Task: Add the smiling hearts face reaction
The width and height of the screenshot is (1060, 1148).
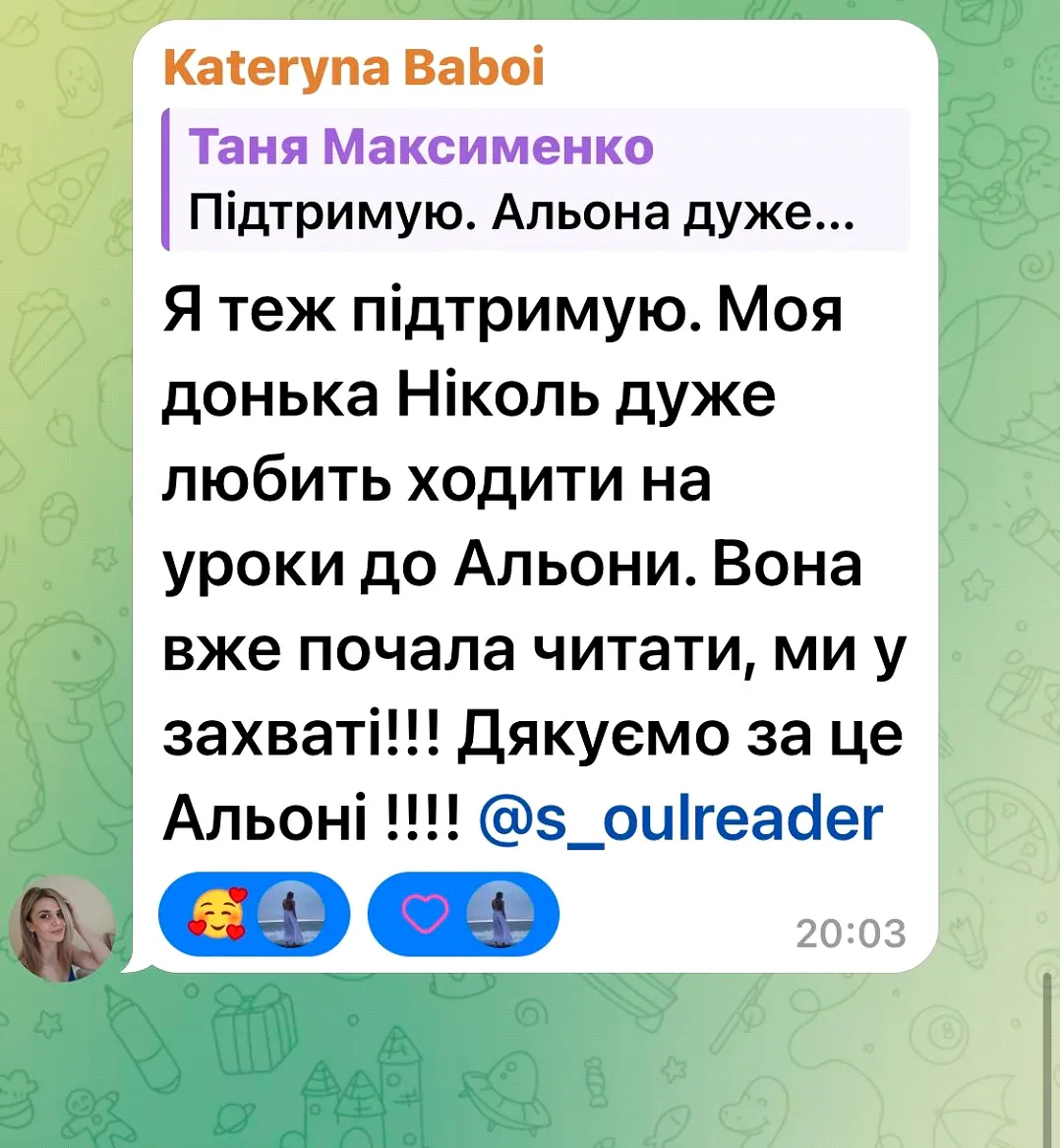Action: [254, 915]
